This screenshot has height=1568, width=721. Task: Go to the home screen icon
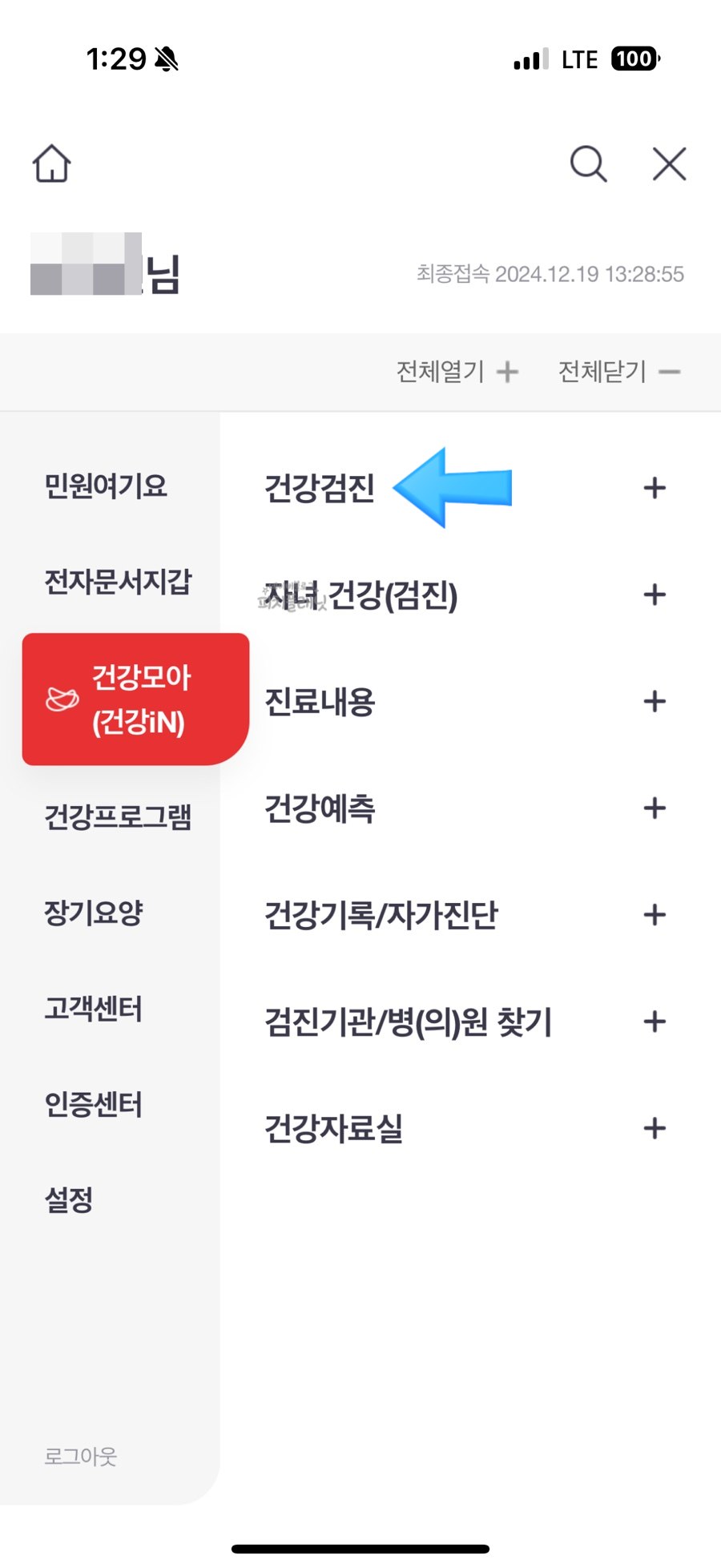(x=51, y=163)
